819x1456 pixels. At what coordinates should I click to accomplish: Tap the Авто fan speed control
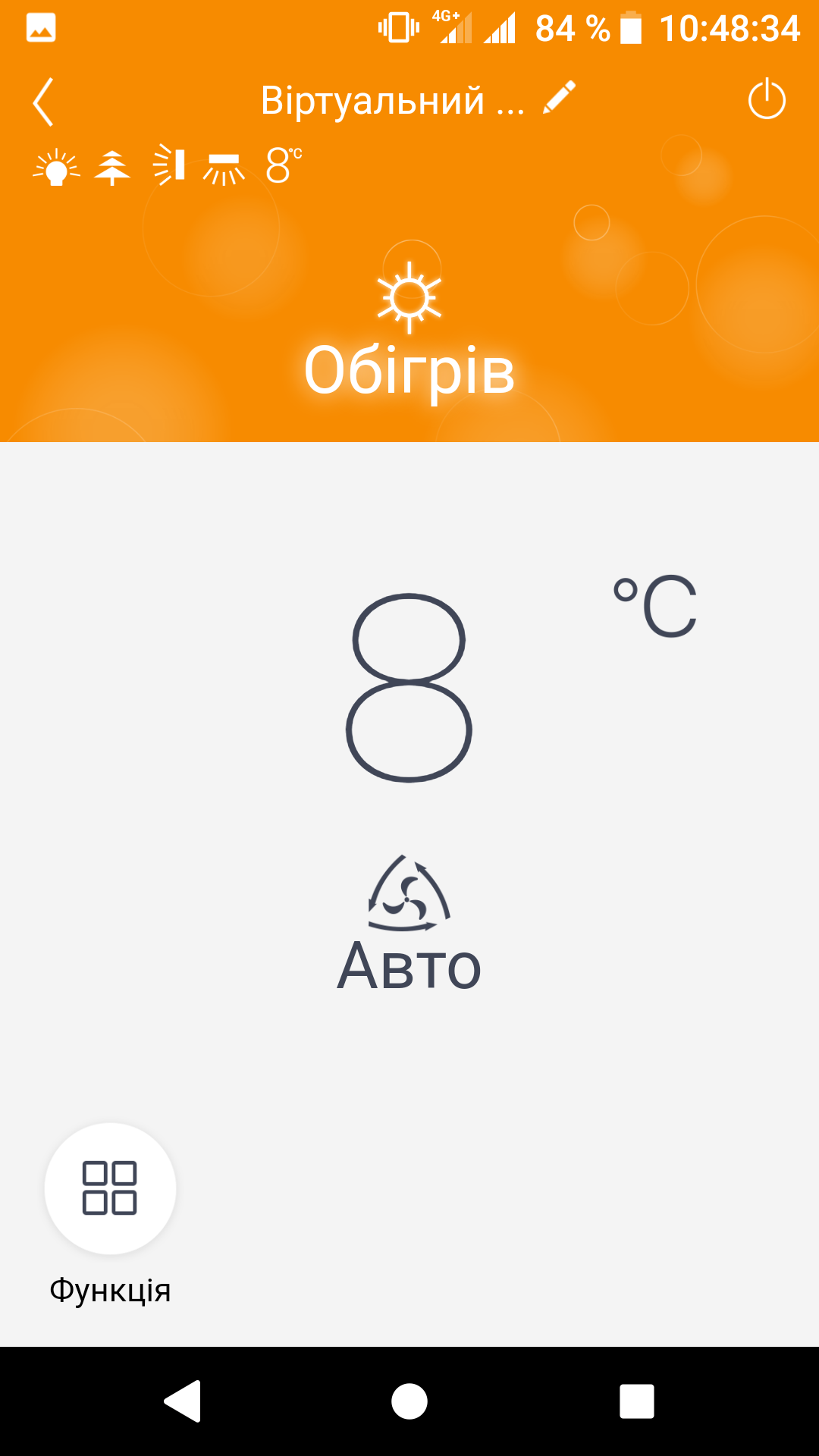pos(409,924)
